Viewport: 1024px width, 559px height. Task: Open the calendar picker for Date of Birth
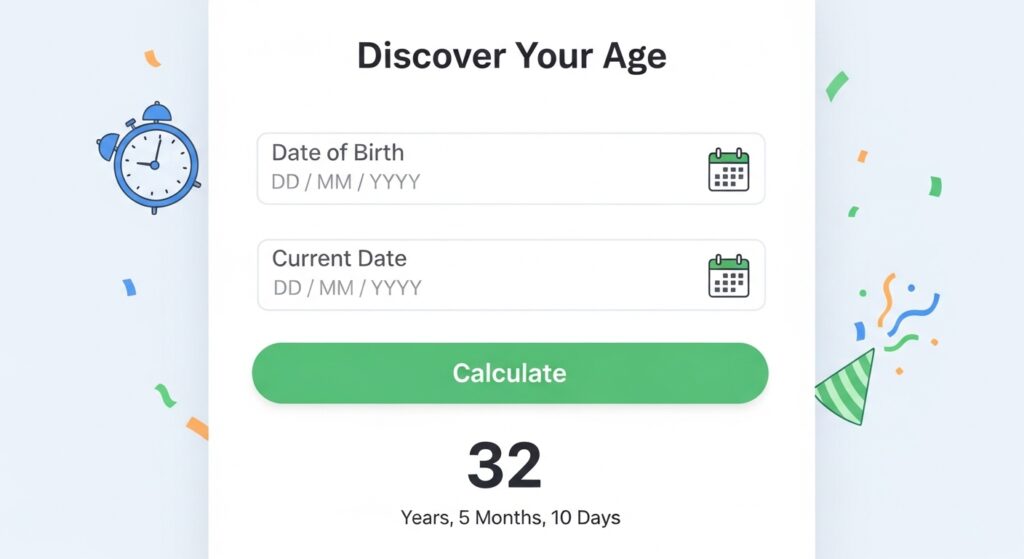pyautogui.click(x=728, y=170)
